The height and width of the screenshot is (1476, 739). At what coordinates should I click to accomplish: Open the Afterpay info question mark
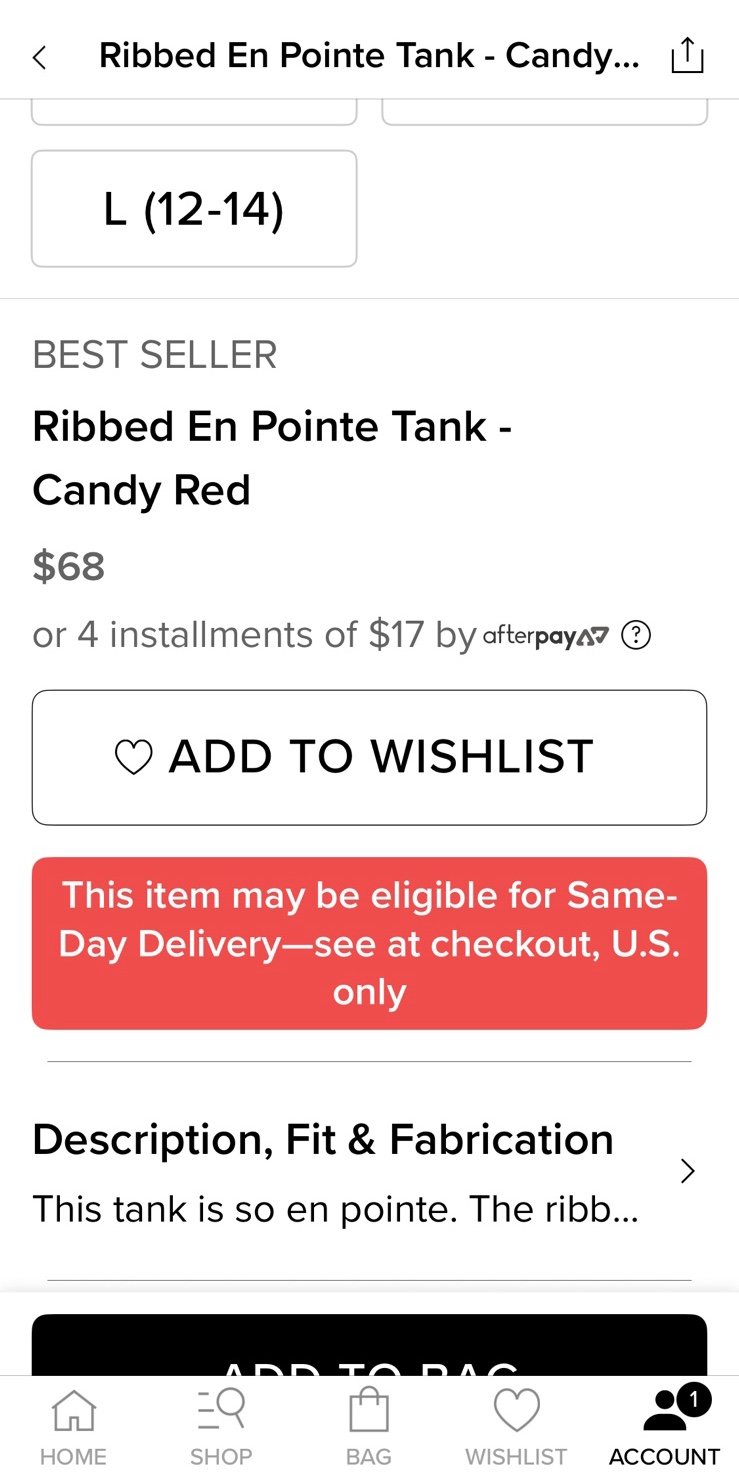click(636, 635)
